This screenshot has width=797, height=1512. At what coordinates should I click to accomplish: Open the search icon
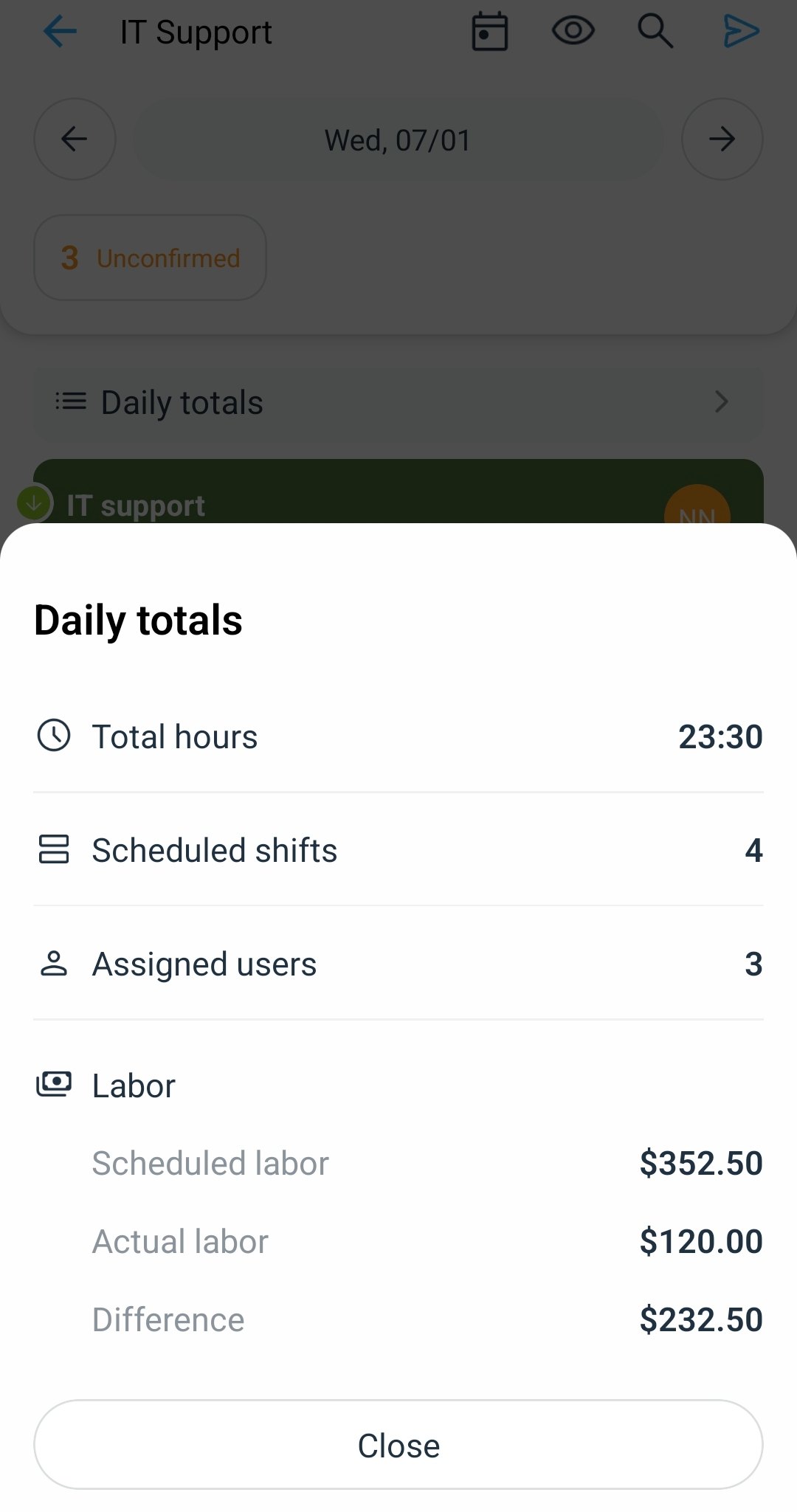(655, 31)
